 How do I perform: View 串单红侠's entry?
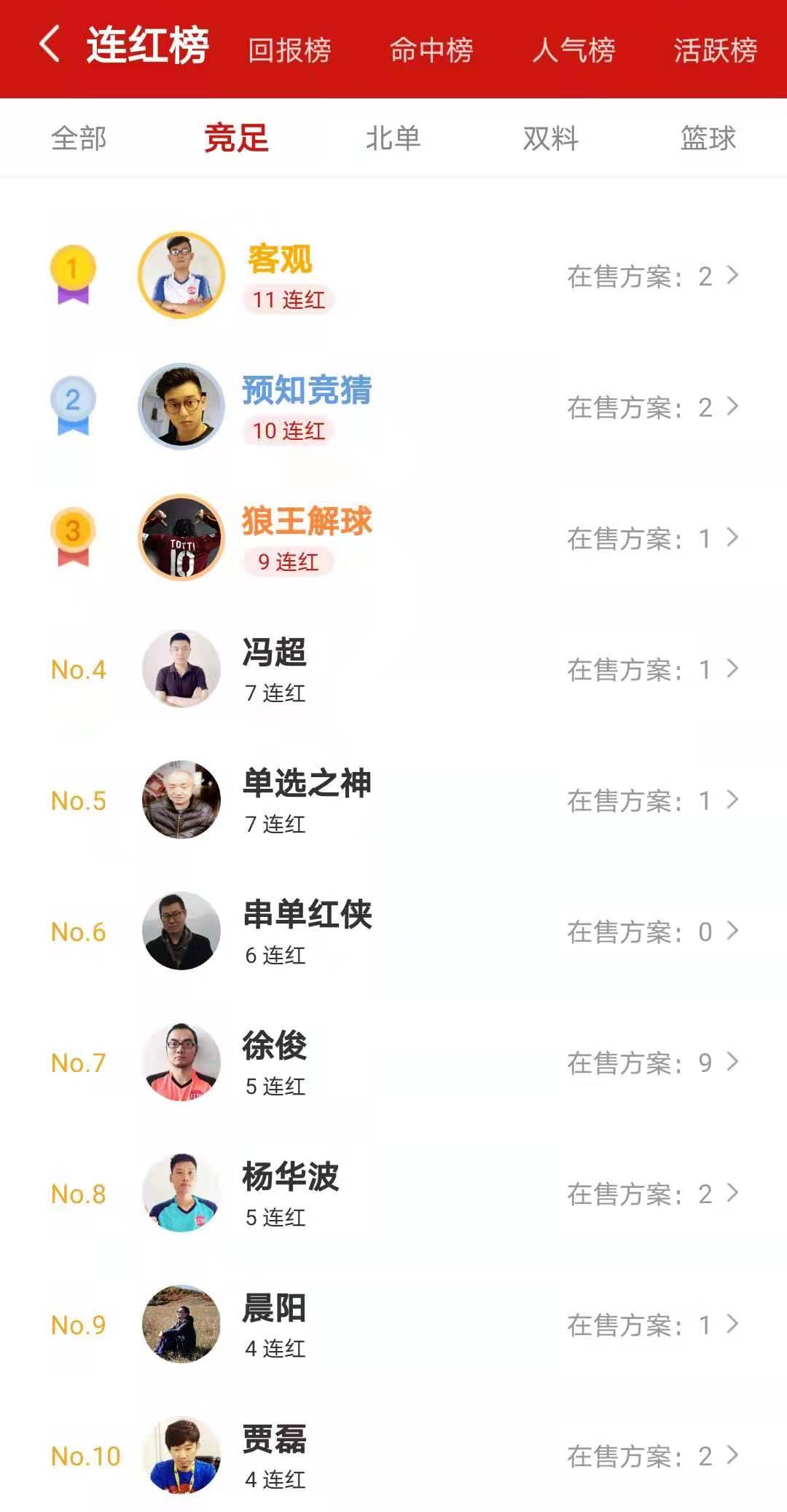(393, 932)
